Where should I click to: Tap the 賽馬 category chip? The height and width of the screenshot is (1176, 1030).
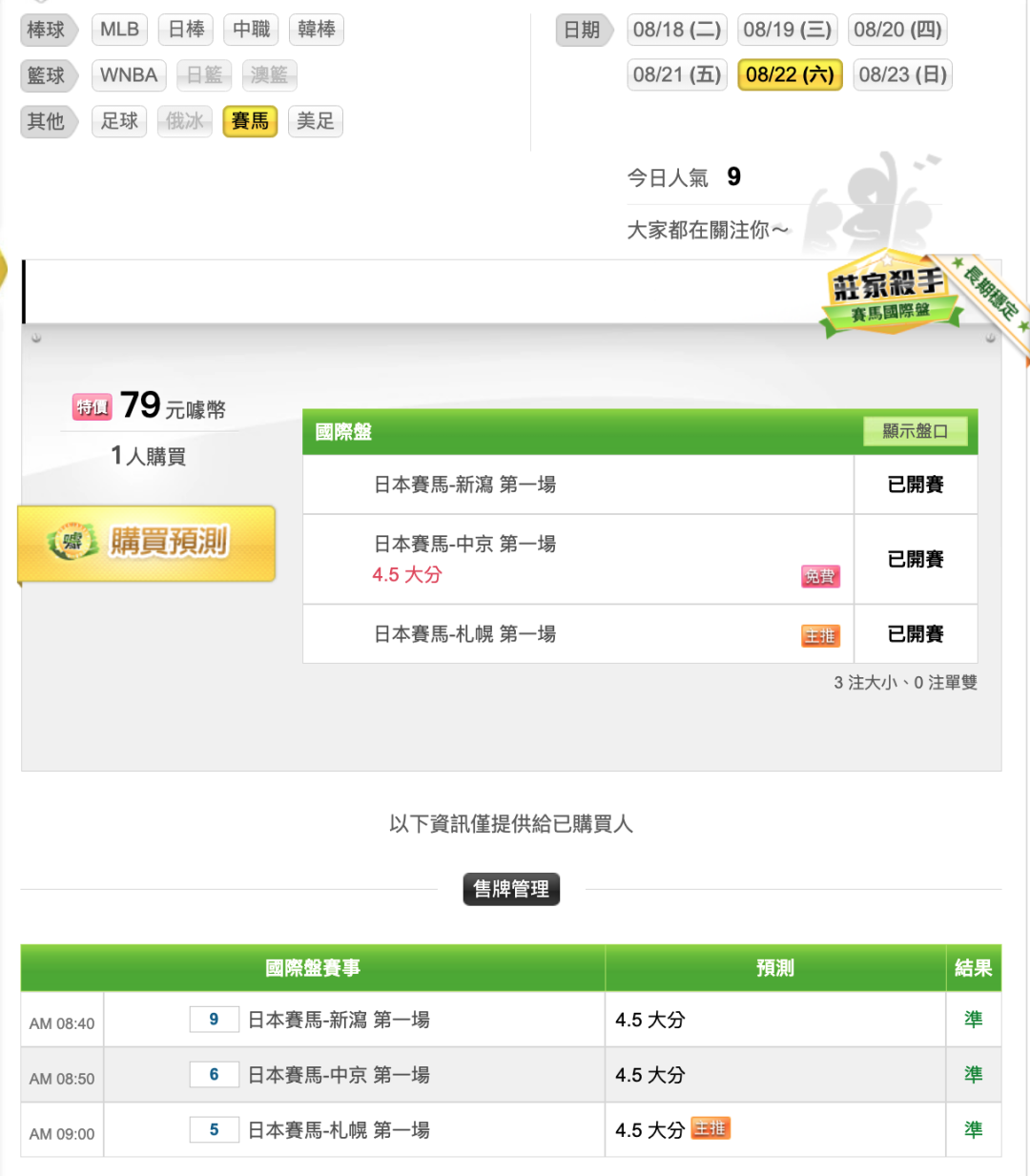pos(250,121)
